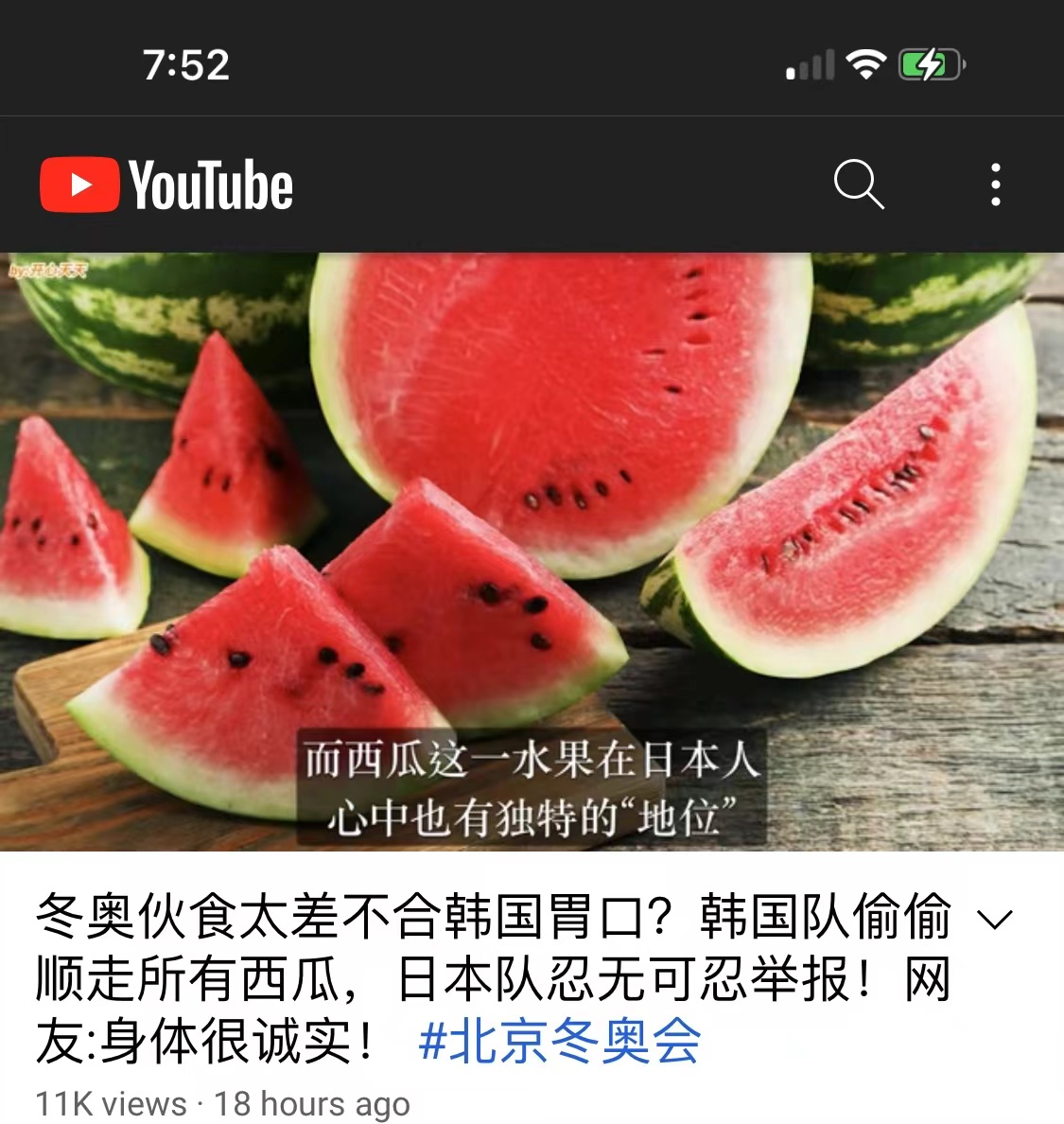Go to the YouTube home logo
The width and height of the screenshot is (1064, 1124).
(x=166, y=184)
